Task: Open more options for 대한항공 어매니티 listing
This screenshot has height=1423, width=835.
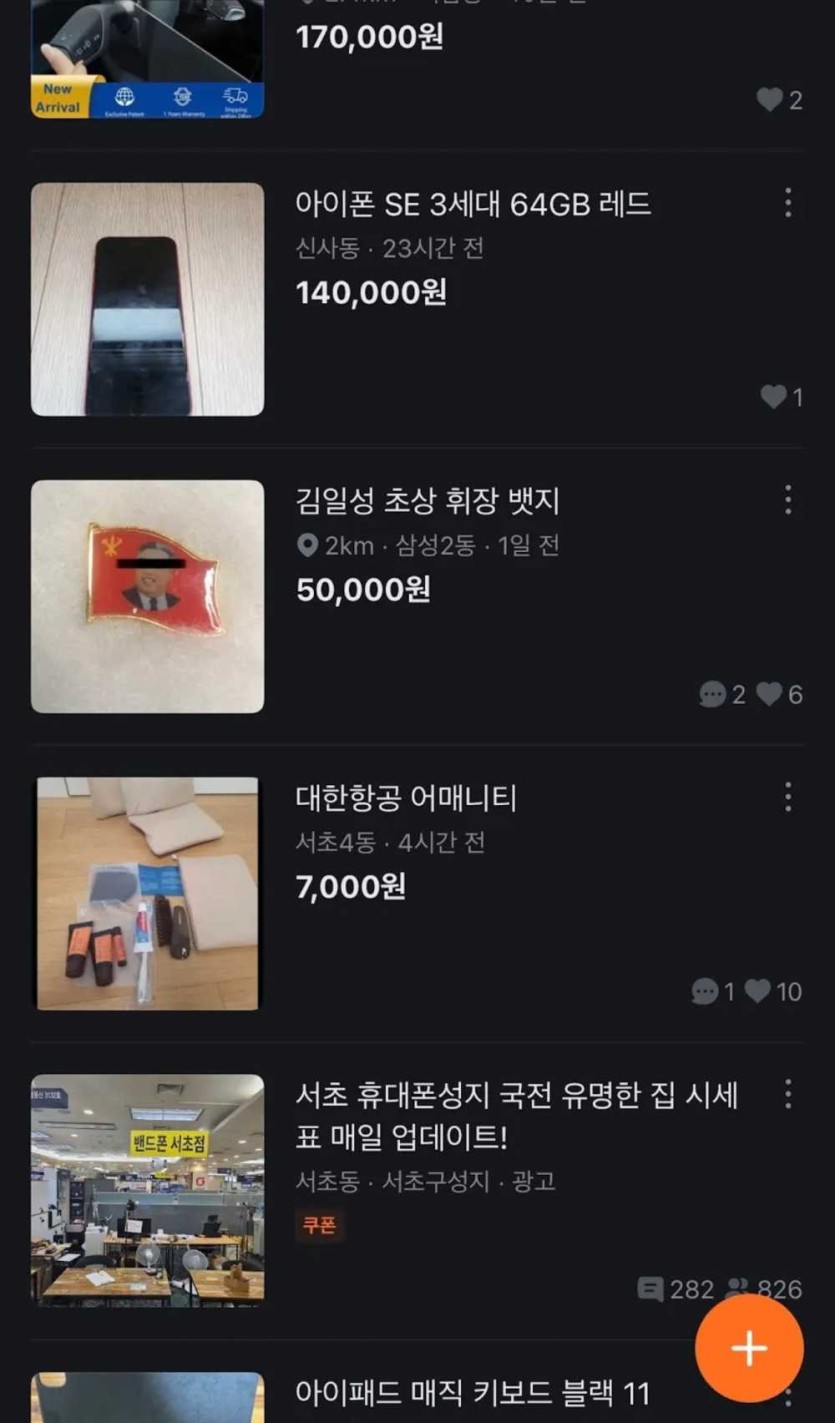Action: point(788,797)
